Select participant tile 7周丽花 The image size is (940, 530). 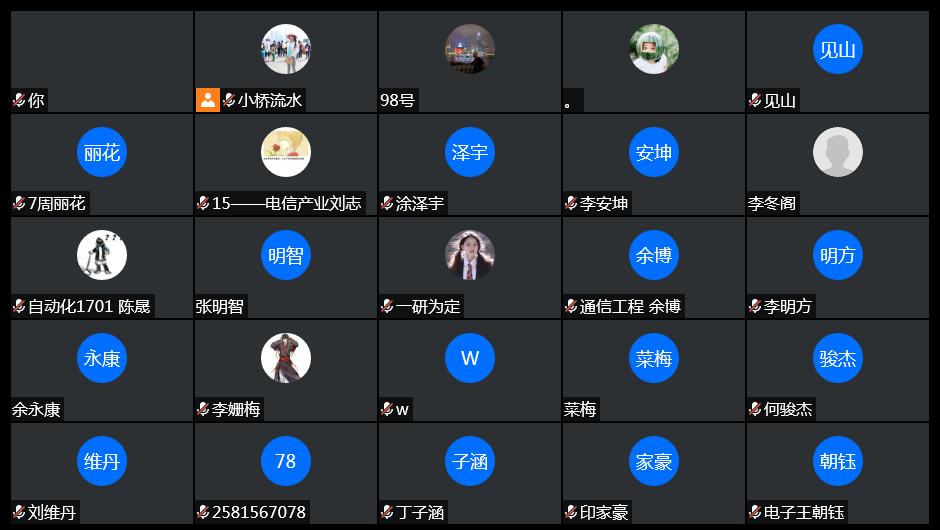pos(102,165)
